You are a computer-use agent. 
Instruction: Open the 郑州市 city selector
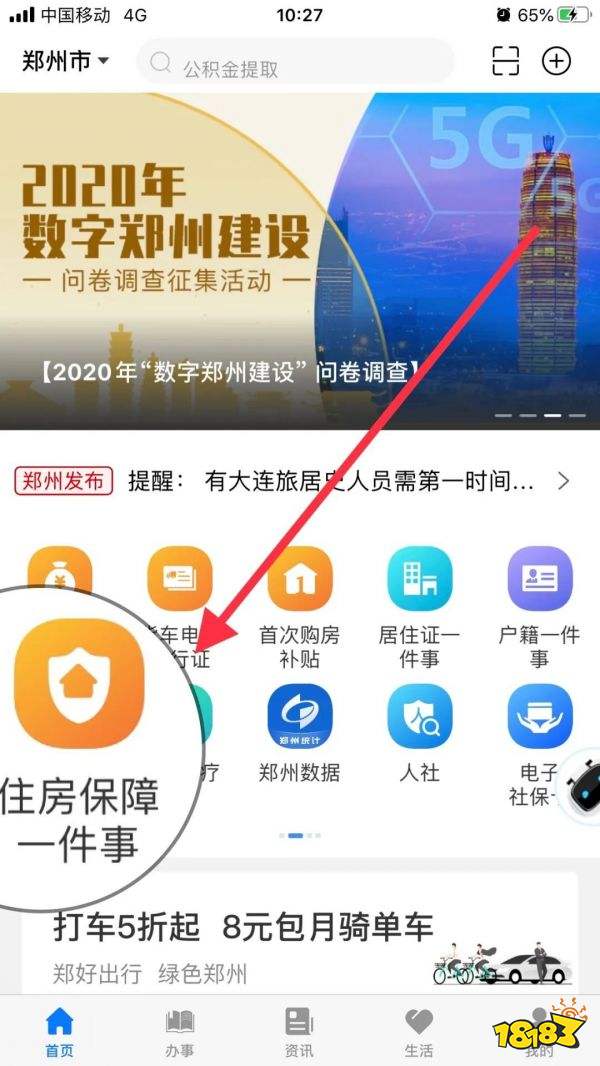66,61
